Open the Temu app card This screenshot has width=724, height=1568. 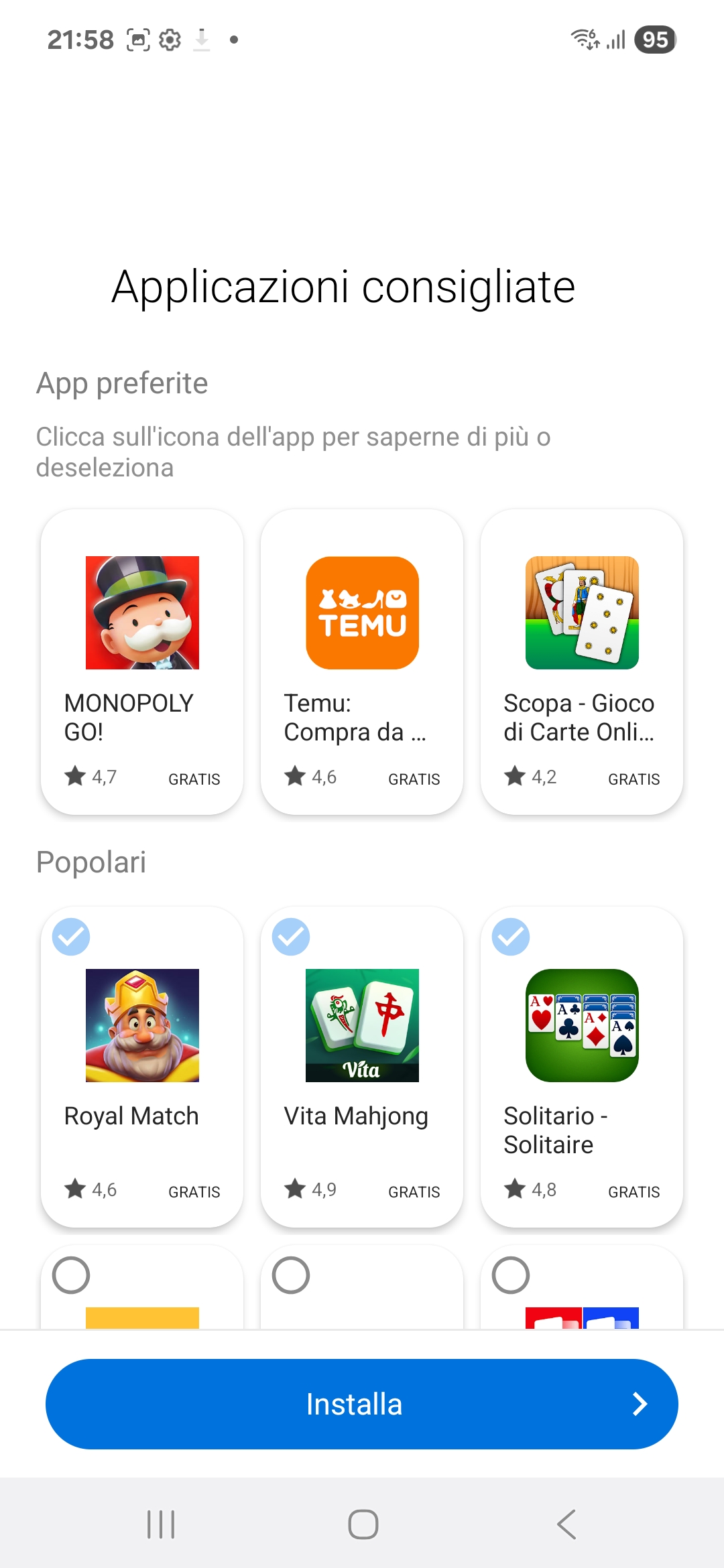(x=362, y=662)
